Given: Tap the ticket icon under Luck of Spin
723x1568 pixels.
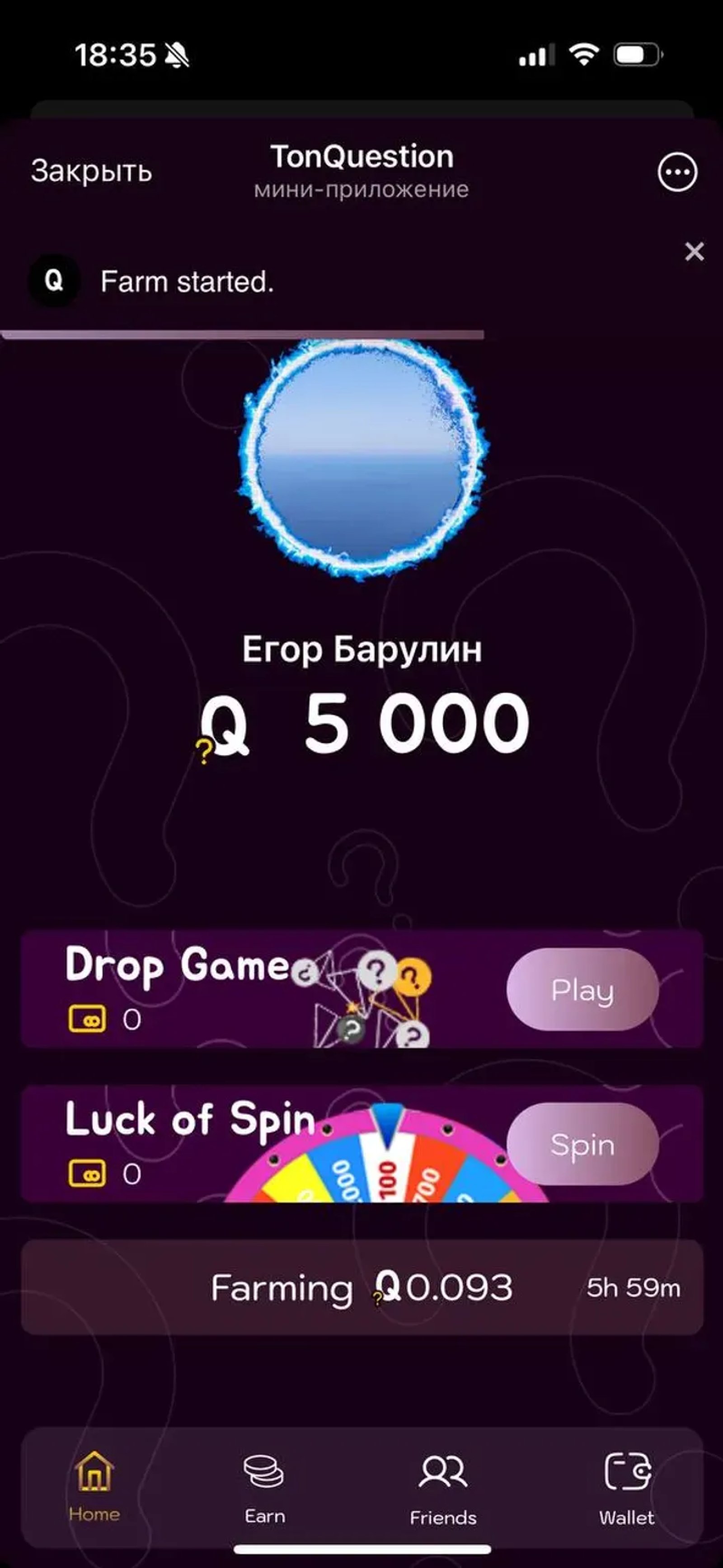Looking at the screenshot, I should 88,1173.
